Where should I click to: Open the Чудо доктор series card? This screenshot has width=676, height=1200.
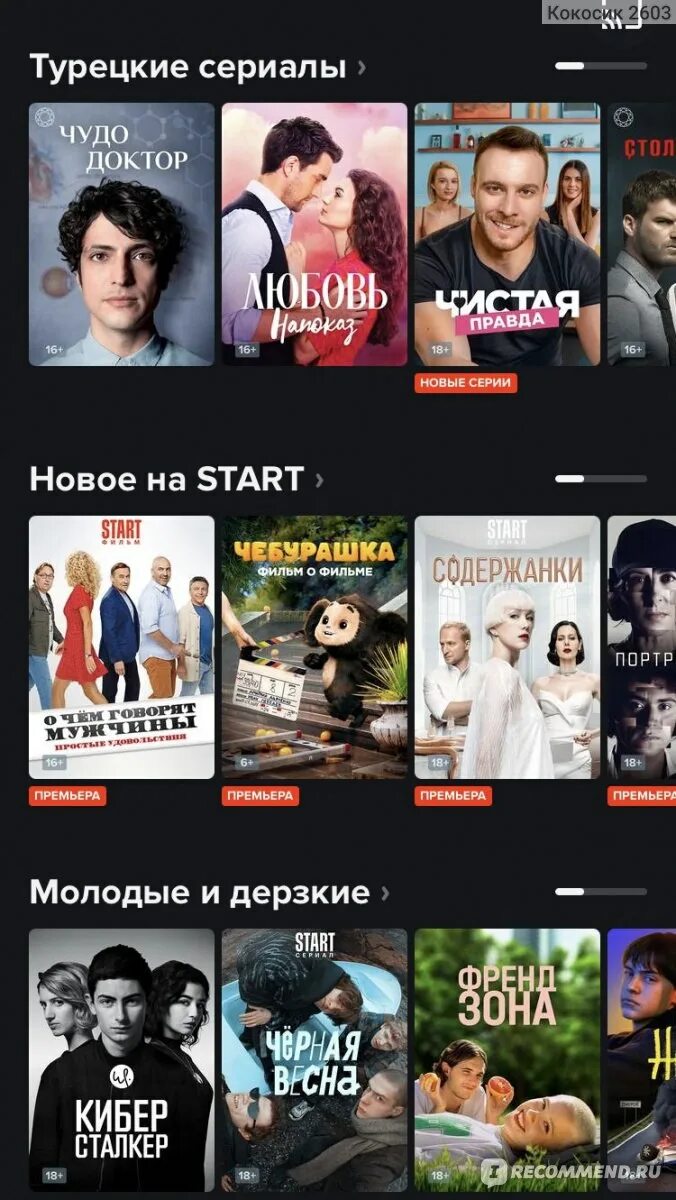[x=122, y=234]
